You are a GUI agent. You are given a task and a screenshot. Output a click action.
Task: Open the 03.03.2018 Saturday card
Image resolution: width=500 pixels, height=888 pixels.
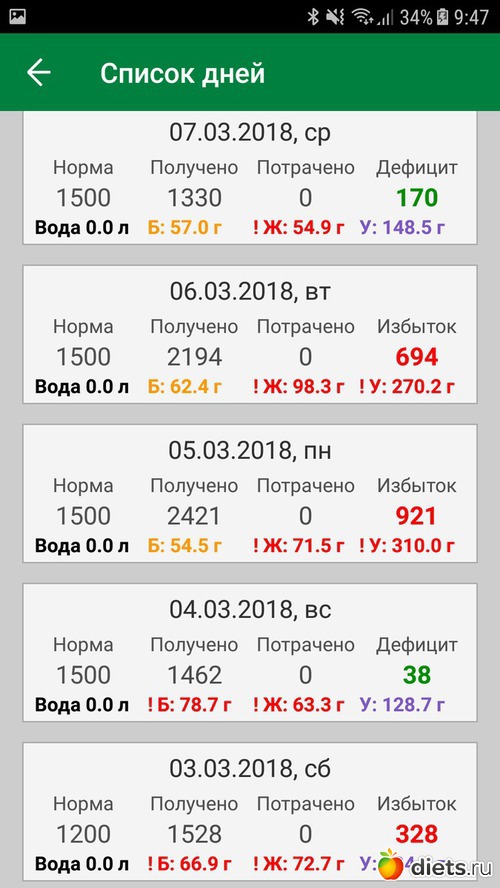tap(250, 812)
